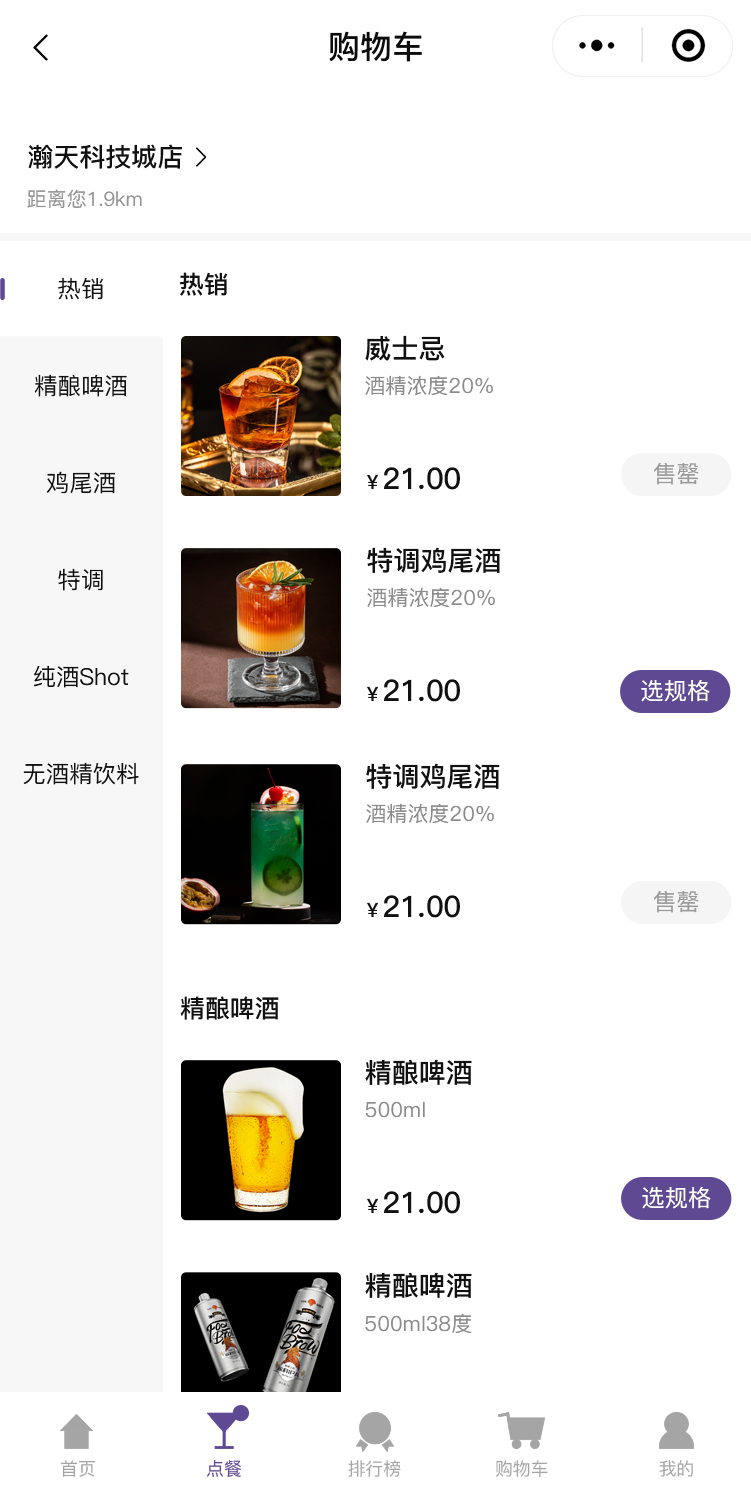
Task: Open the 500ml38度 精酿啤酒 item
Action: point(261,1332)
